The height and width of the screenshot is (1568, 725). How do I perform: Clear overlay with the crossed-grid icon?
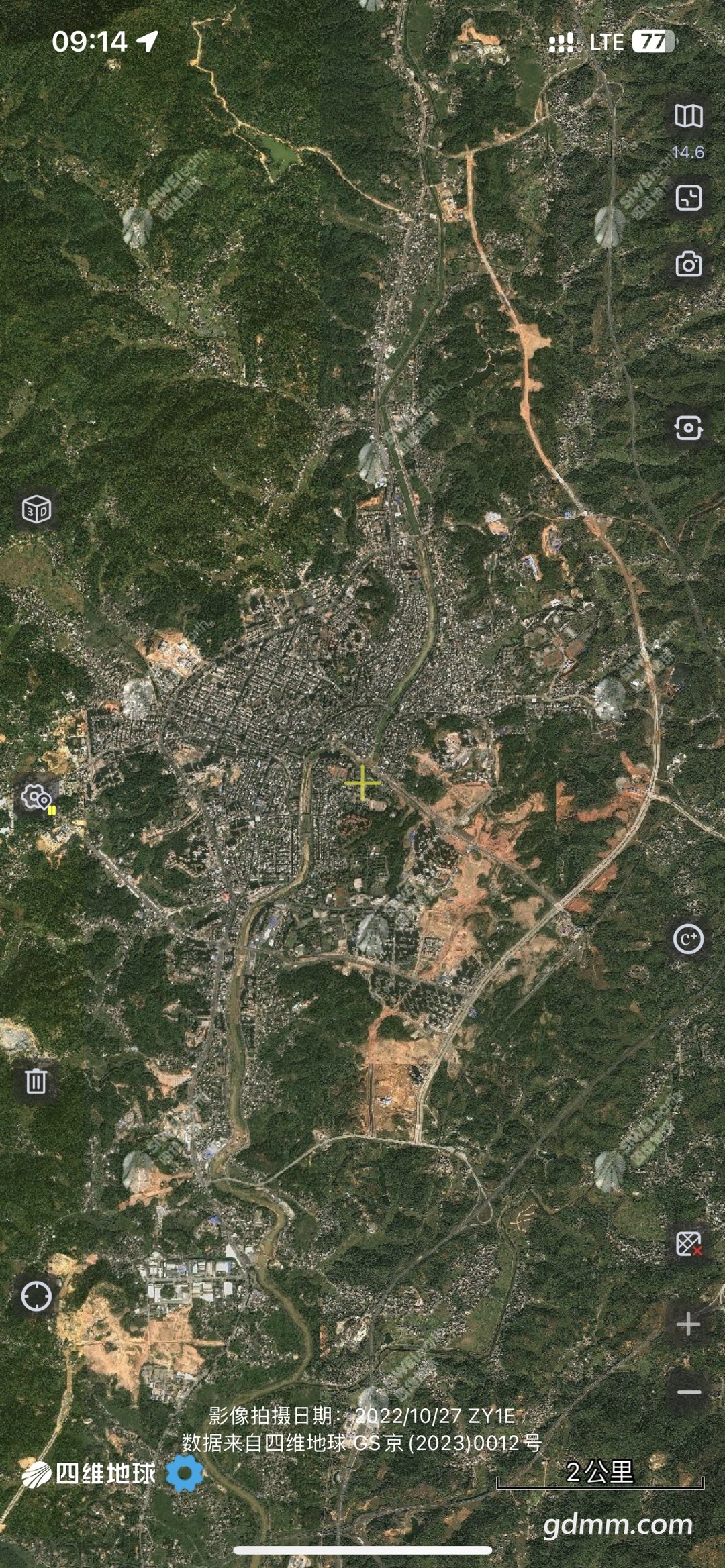coord(688,1243)
